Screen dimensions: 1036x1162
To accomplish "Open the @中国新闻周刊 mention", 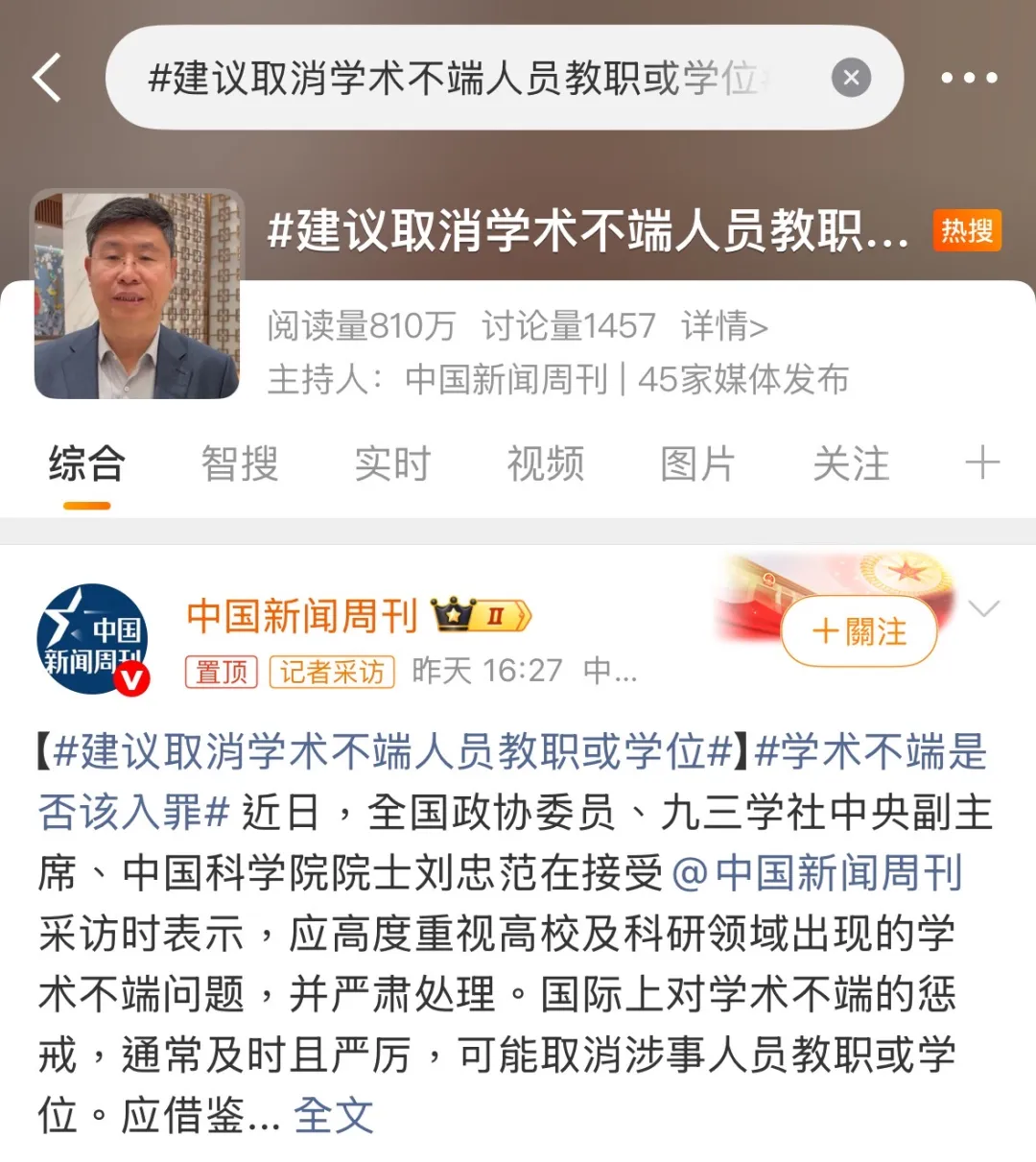I will pyautogui.click(x=817, y=873).
